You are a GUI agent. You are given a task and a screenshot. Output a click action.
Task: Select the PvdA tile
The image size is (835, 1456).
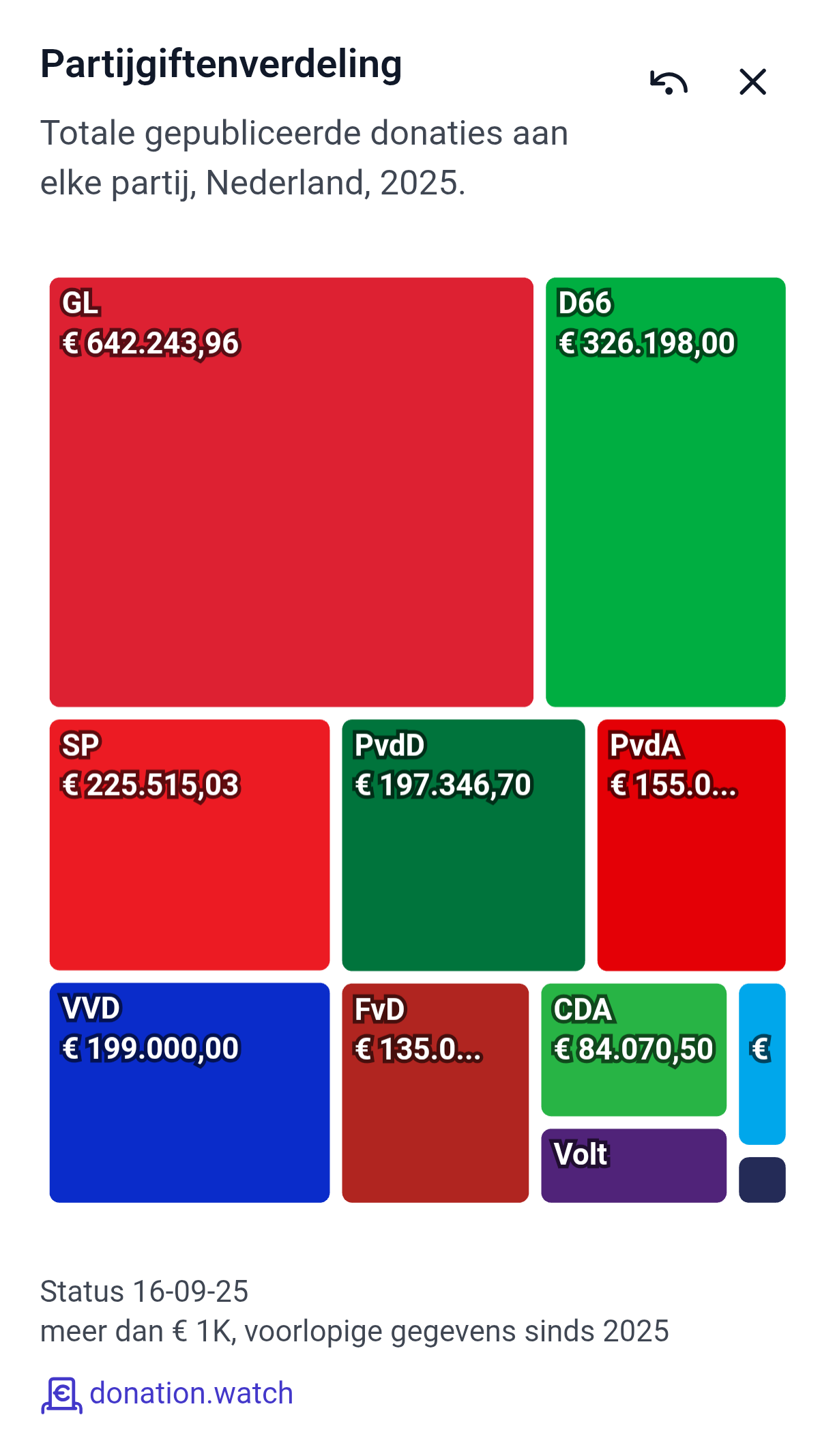[691, 845]
